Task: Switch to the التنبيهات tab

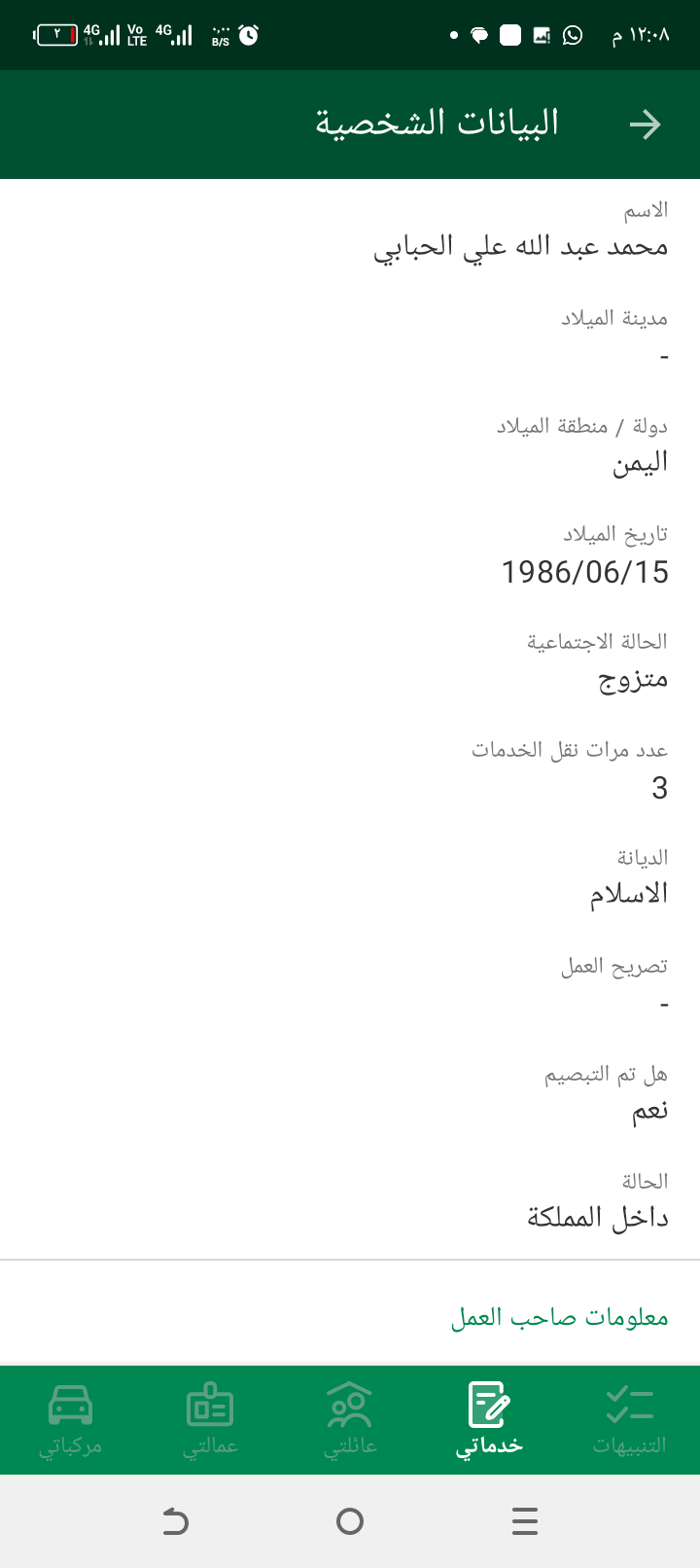Action: 629,1419
